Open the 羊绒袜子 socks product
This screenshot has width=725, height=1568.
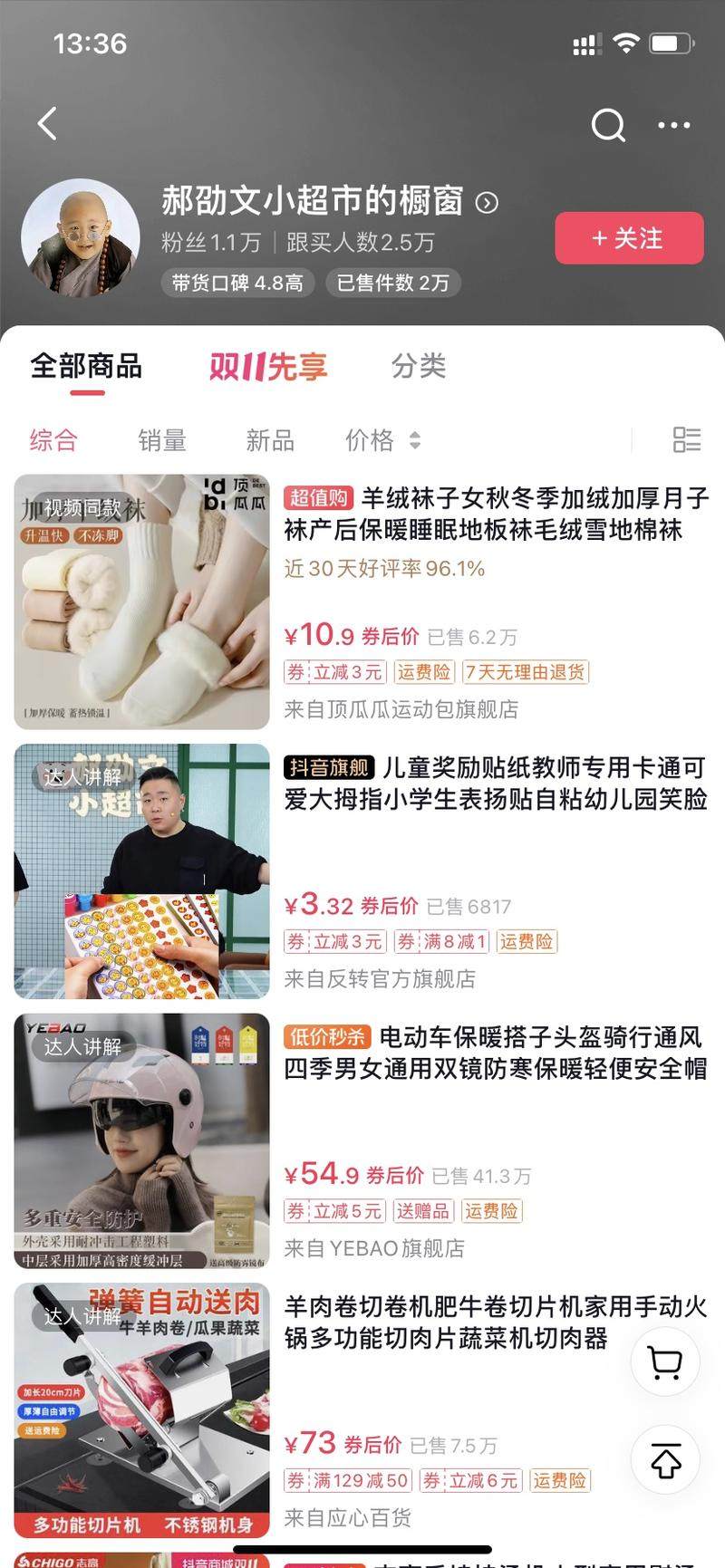pos(495,515)
